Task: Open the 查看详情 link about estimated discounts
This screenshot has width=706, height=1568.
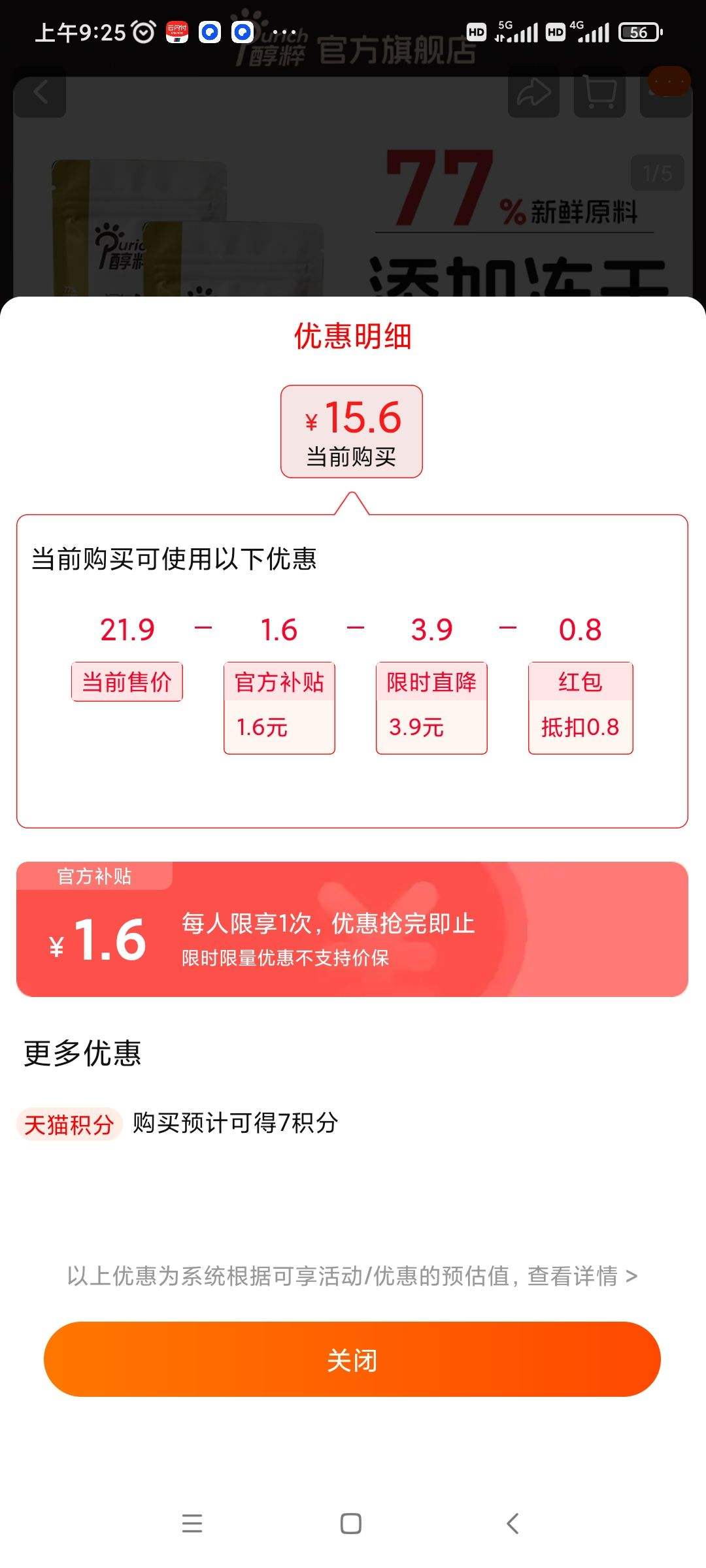Action: [x=581, y=1275]
